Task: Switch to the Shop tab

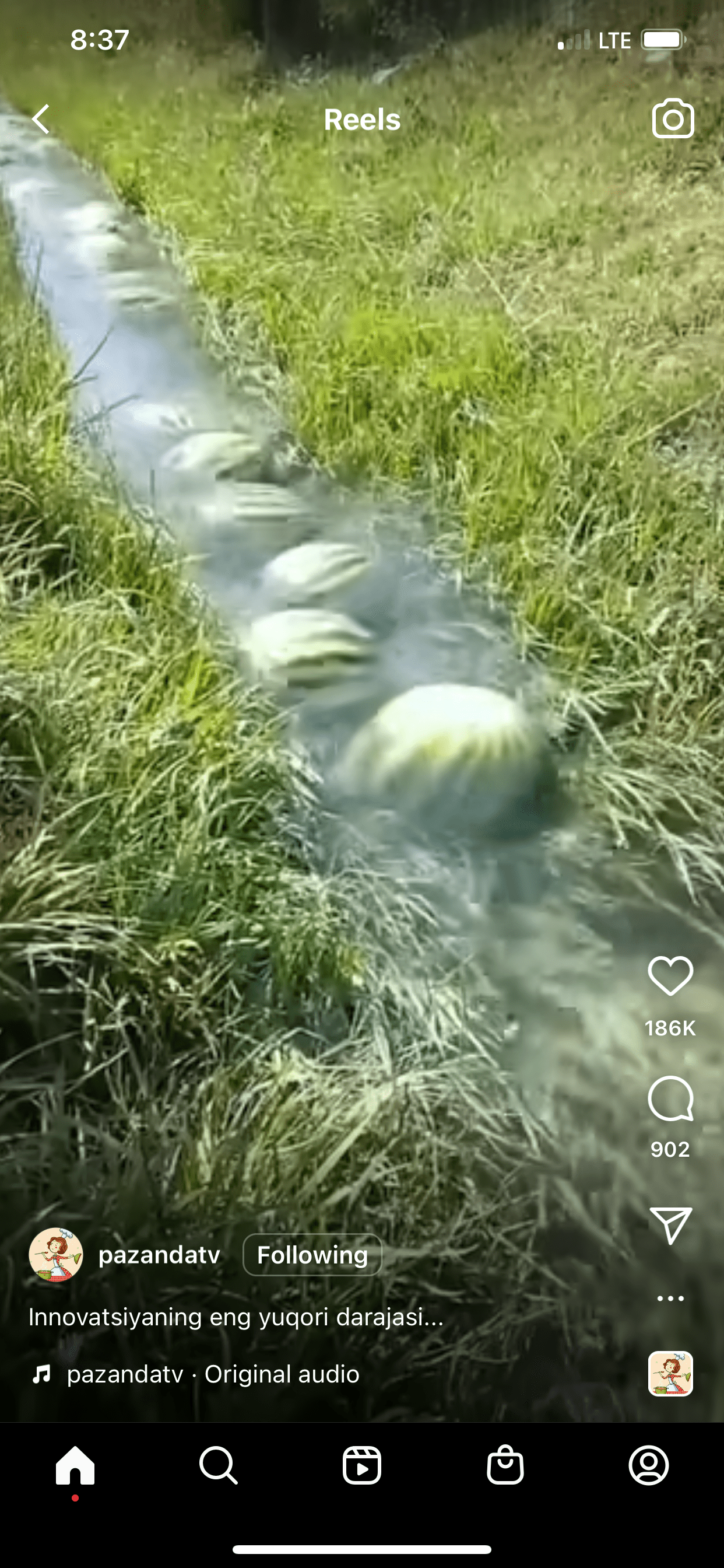Action: point(505,1465)
